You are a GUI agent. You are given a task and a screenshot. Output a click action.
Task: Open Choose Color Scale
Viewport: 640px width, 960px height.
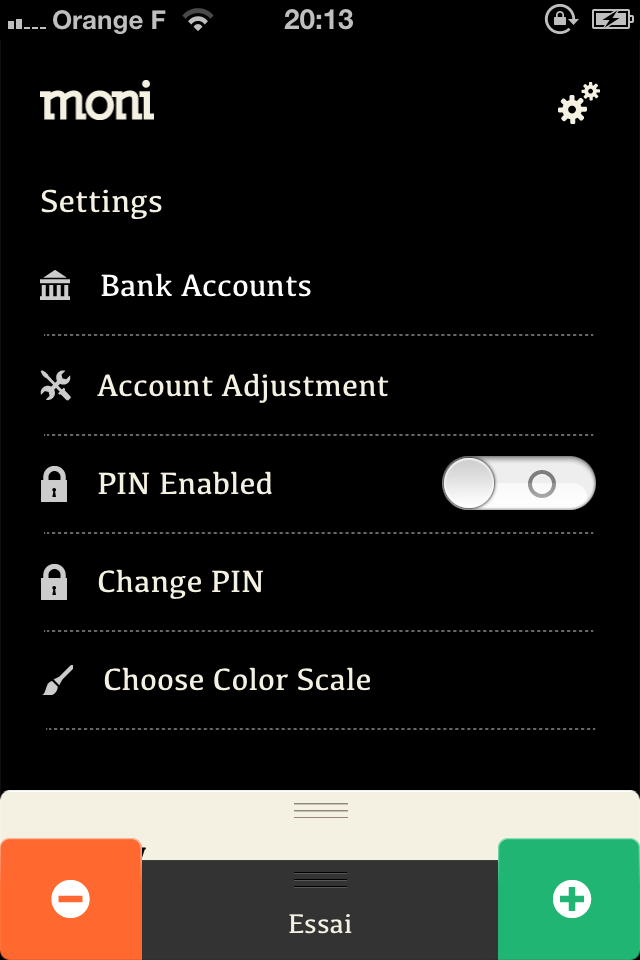[x=236, y=680]
